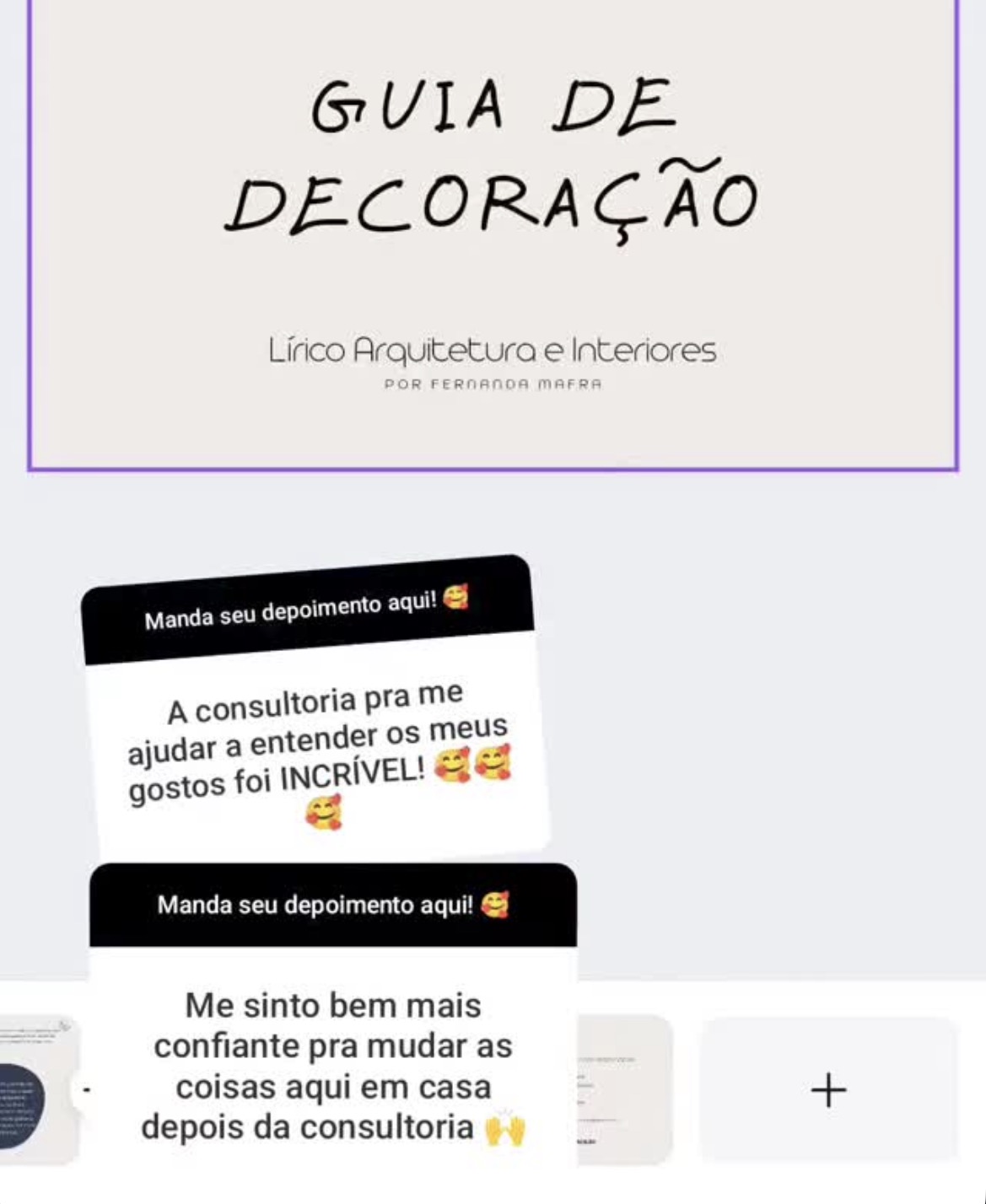Click the Lírico Arquitetura e Interiores subtitle
Image resolution: width=986 pixels, height=1204 pixels.
(493, 348)
